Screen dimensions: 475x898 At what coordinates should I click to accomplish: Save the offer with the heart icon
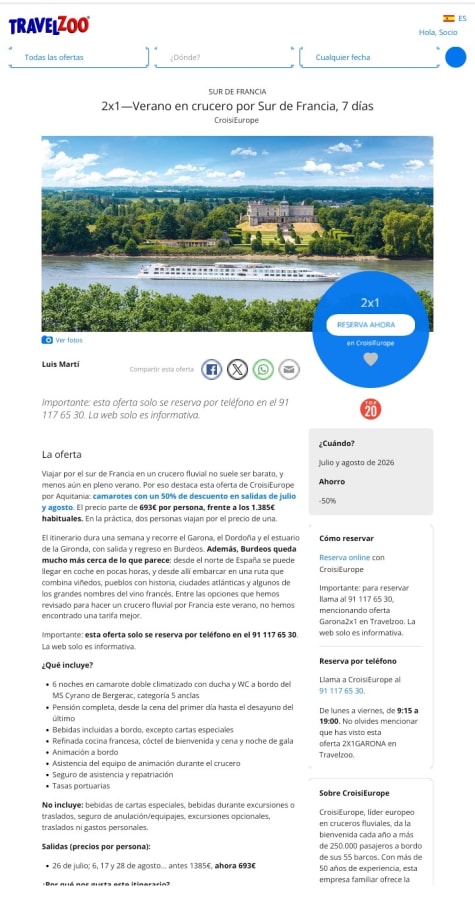(371, 359)
